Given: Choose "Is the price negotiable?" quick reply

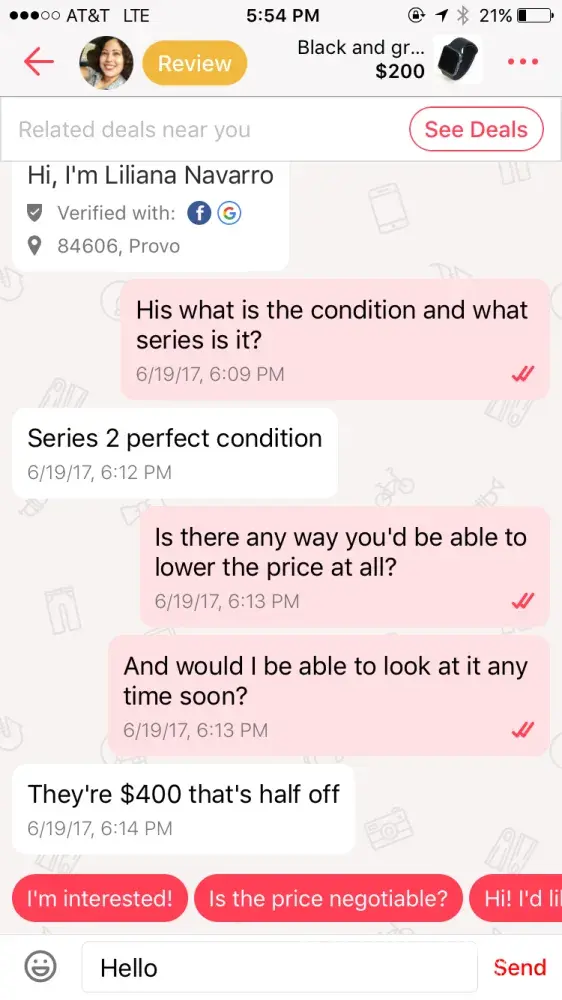Looking at the screenshot, I should coord(329,898).
